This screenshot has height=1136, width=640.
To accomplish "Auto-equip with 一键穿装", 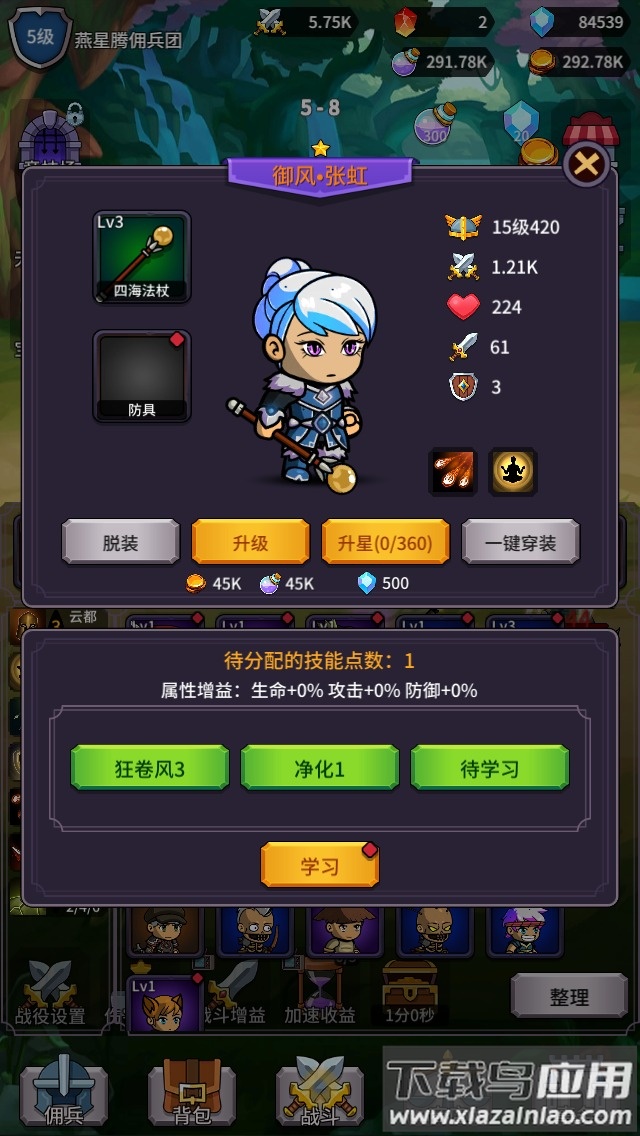I will pyautogui.click(x=520, y=542).
